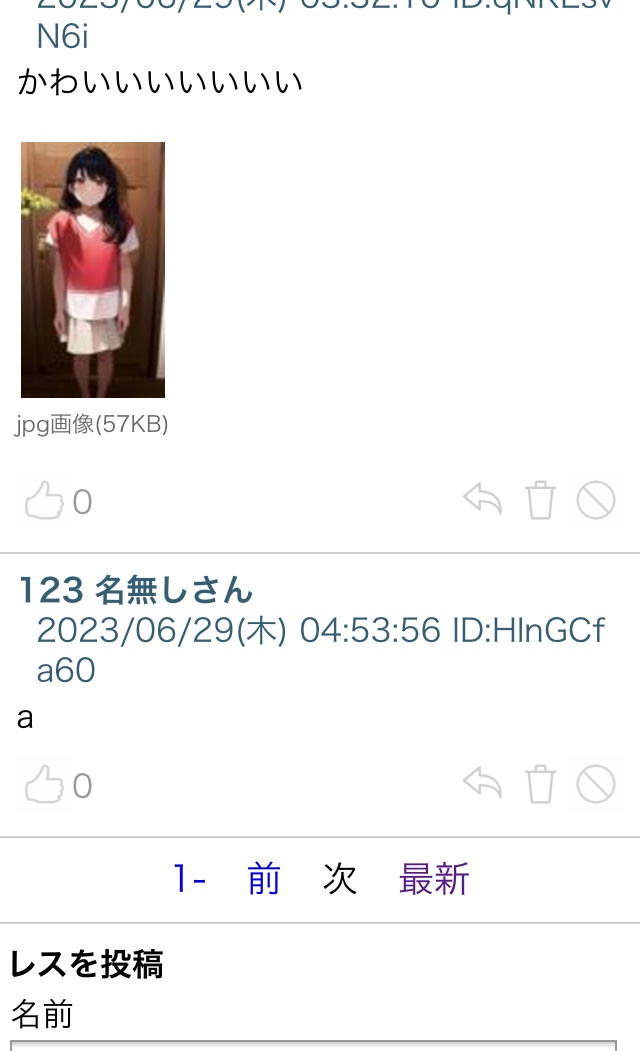Reply to the post with the jpg image
640x1051 pixels.
pos(483,499)
